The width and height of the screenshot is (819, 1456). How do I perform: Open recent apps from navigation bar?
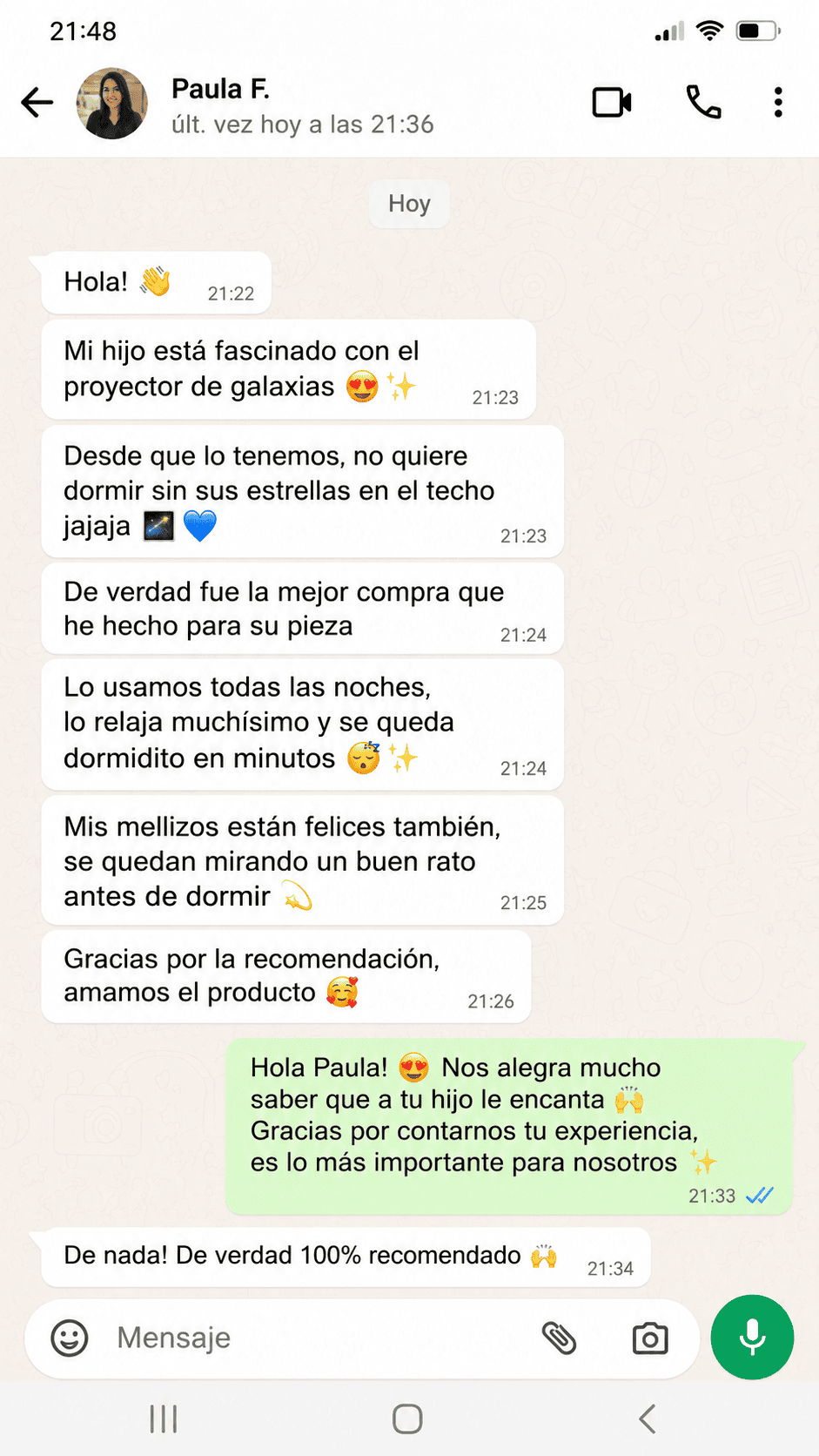[164, 1419]
